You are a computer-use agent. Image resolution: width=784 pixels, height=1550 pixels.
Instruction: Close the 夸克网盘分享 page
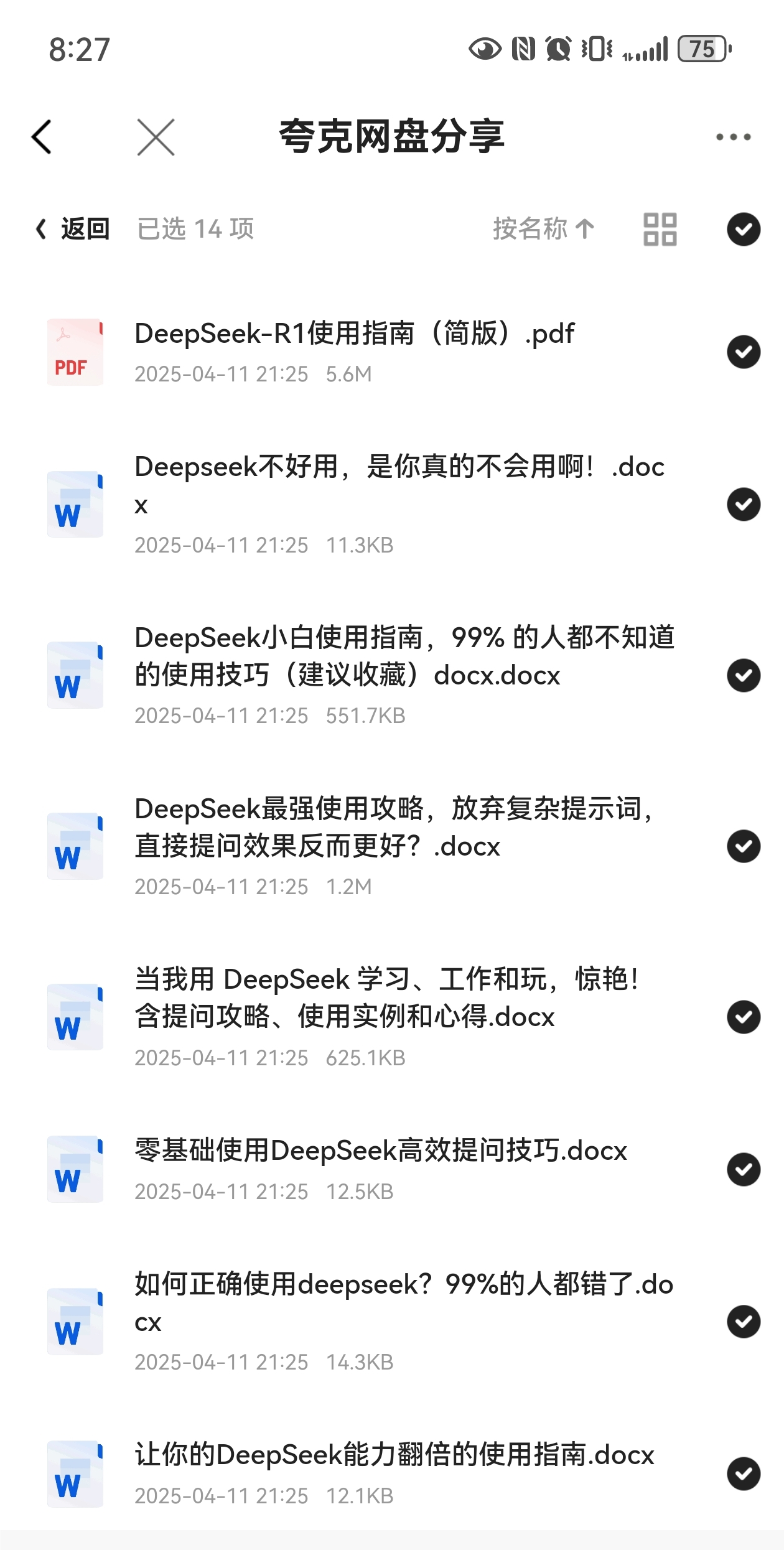[x=156, y=137]
